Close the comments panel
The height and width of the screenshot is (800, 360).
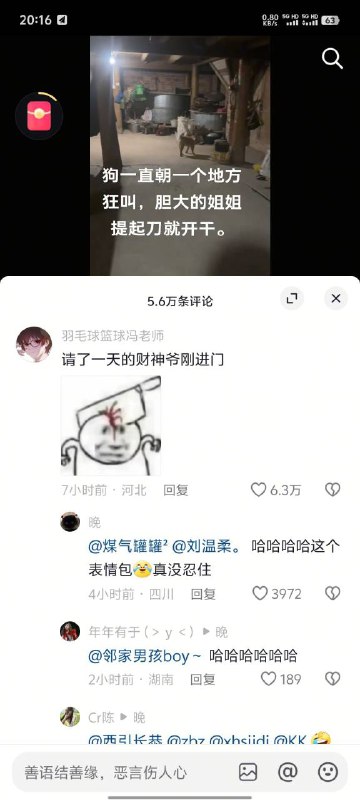click(x=336, y=299)
